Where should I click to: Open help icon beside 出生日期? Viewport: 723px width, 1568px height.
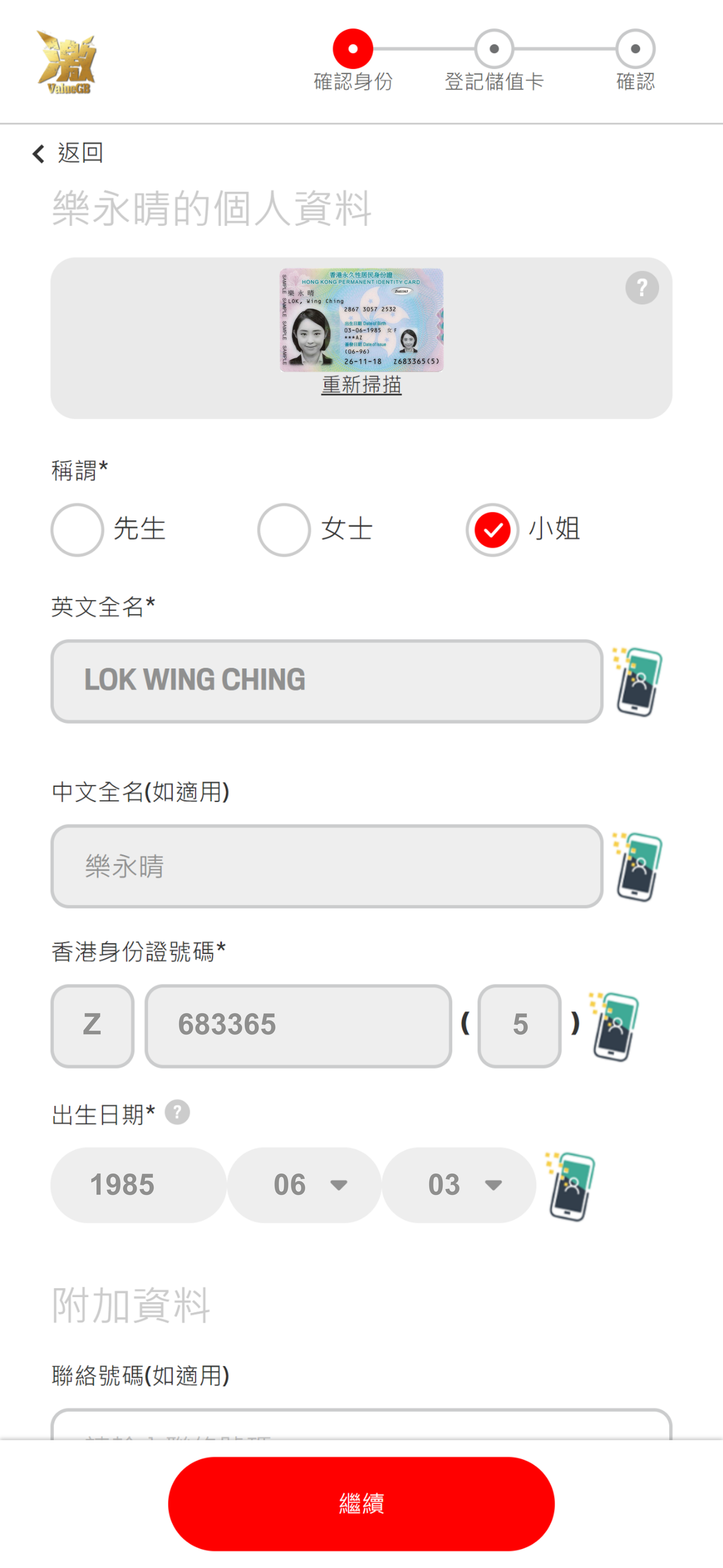click(x=177, y=1113)
